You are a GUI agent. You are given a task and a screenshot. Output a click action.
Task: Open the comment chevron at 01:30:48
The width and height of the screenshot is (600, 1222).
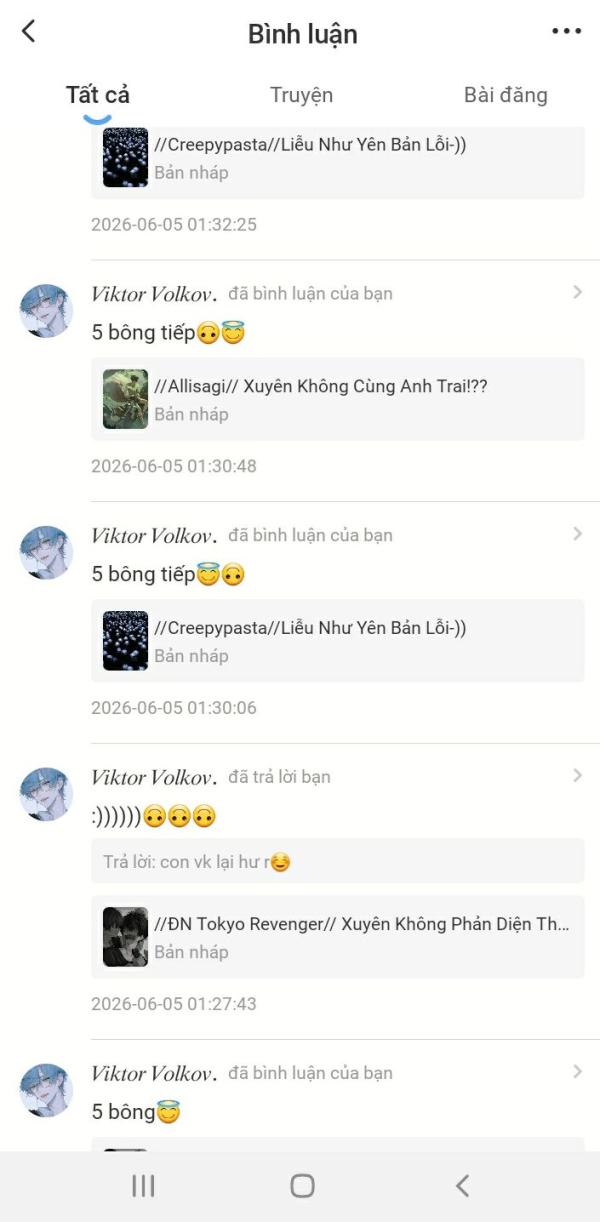[577, 292]
